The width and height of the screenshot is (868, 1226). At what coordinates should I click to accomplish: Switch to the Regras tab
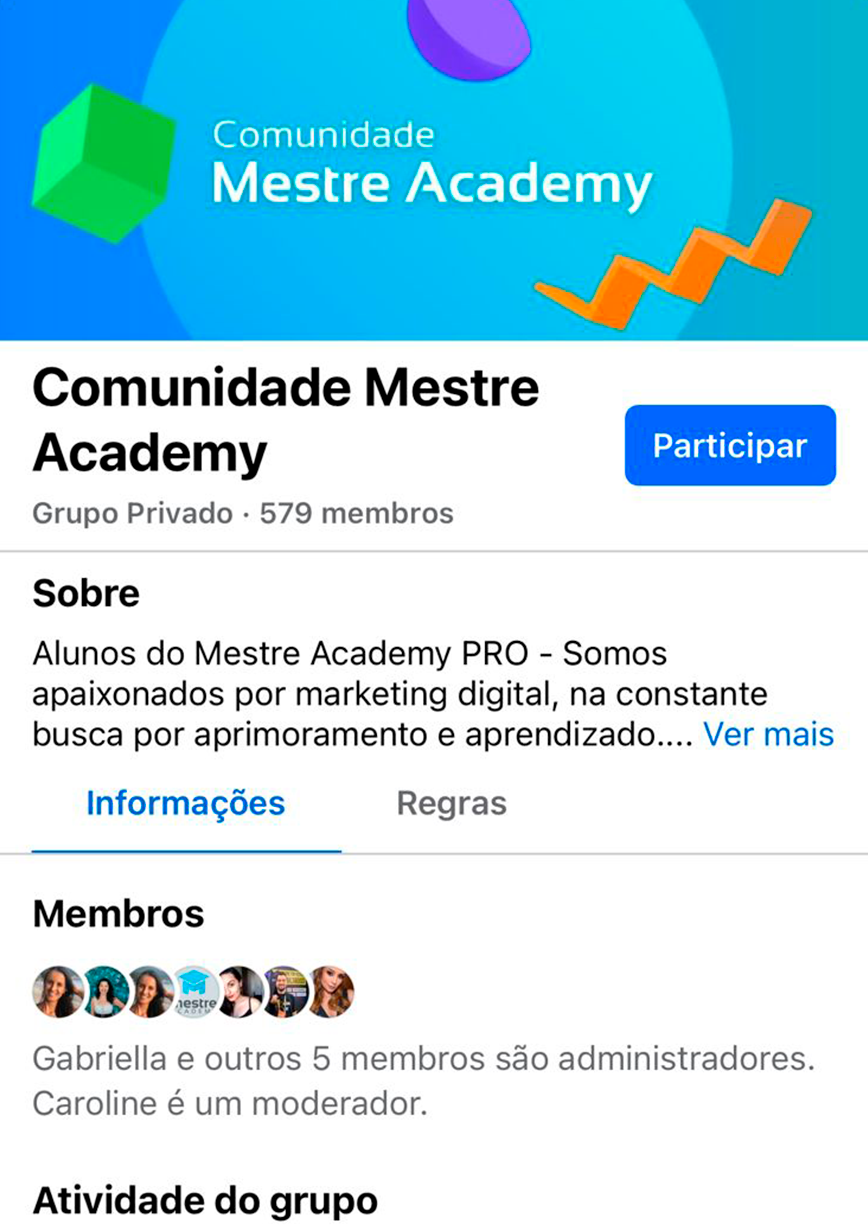coord(451,803)
